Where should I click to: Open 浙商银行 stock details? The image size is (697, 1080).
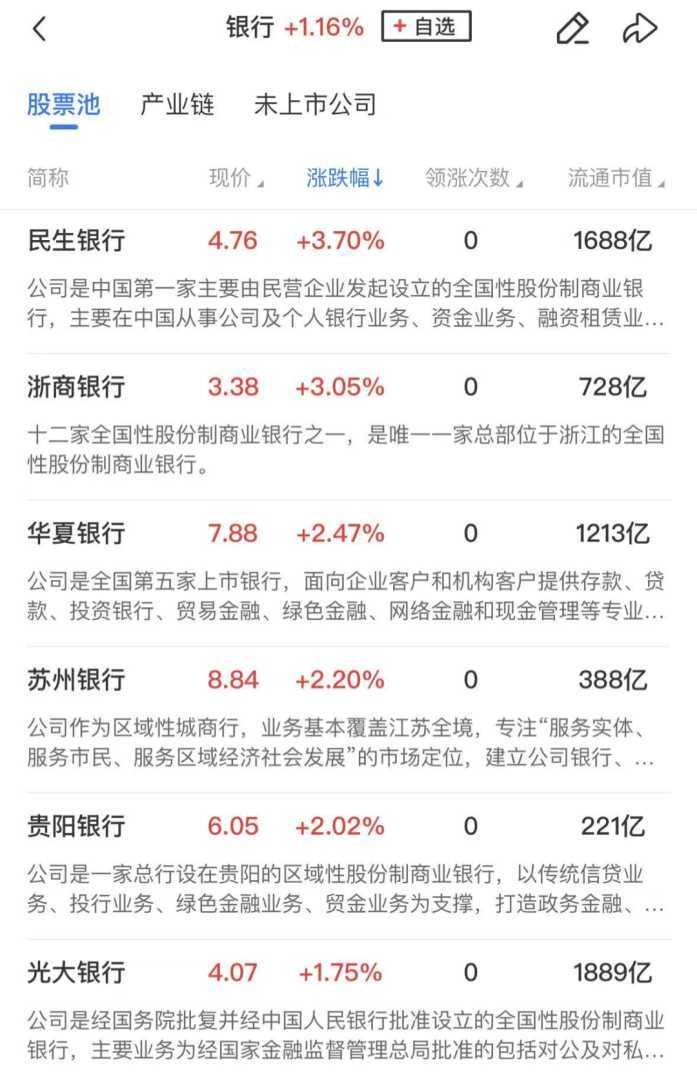(76, 387)
